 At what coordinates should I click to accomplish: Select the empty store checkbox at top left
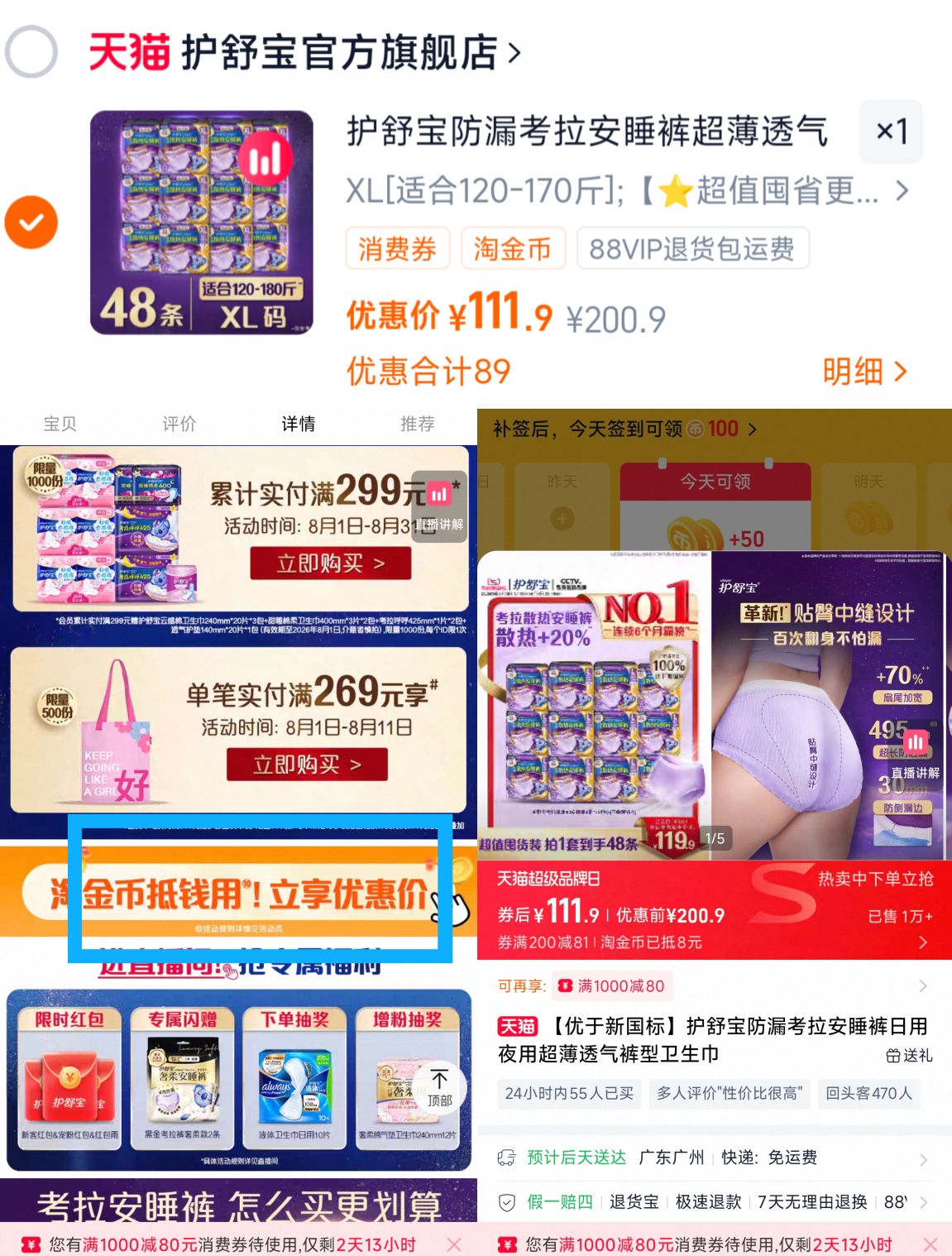coord(31,50)
